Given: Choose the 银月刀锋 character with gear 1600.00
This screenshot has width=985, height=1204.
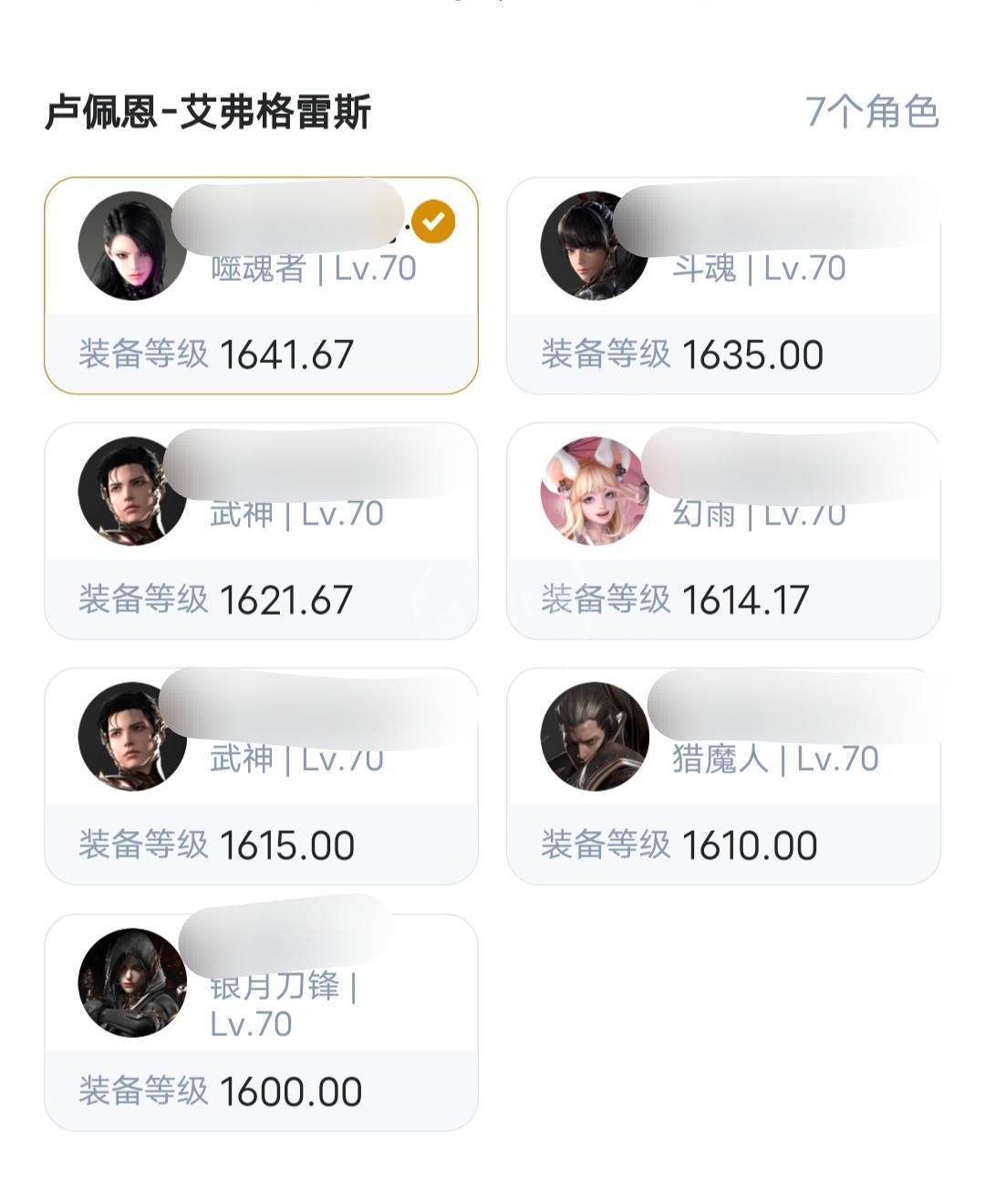Looking at the screenshot, I should 261,1022.
